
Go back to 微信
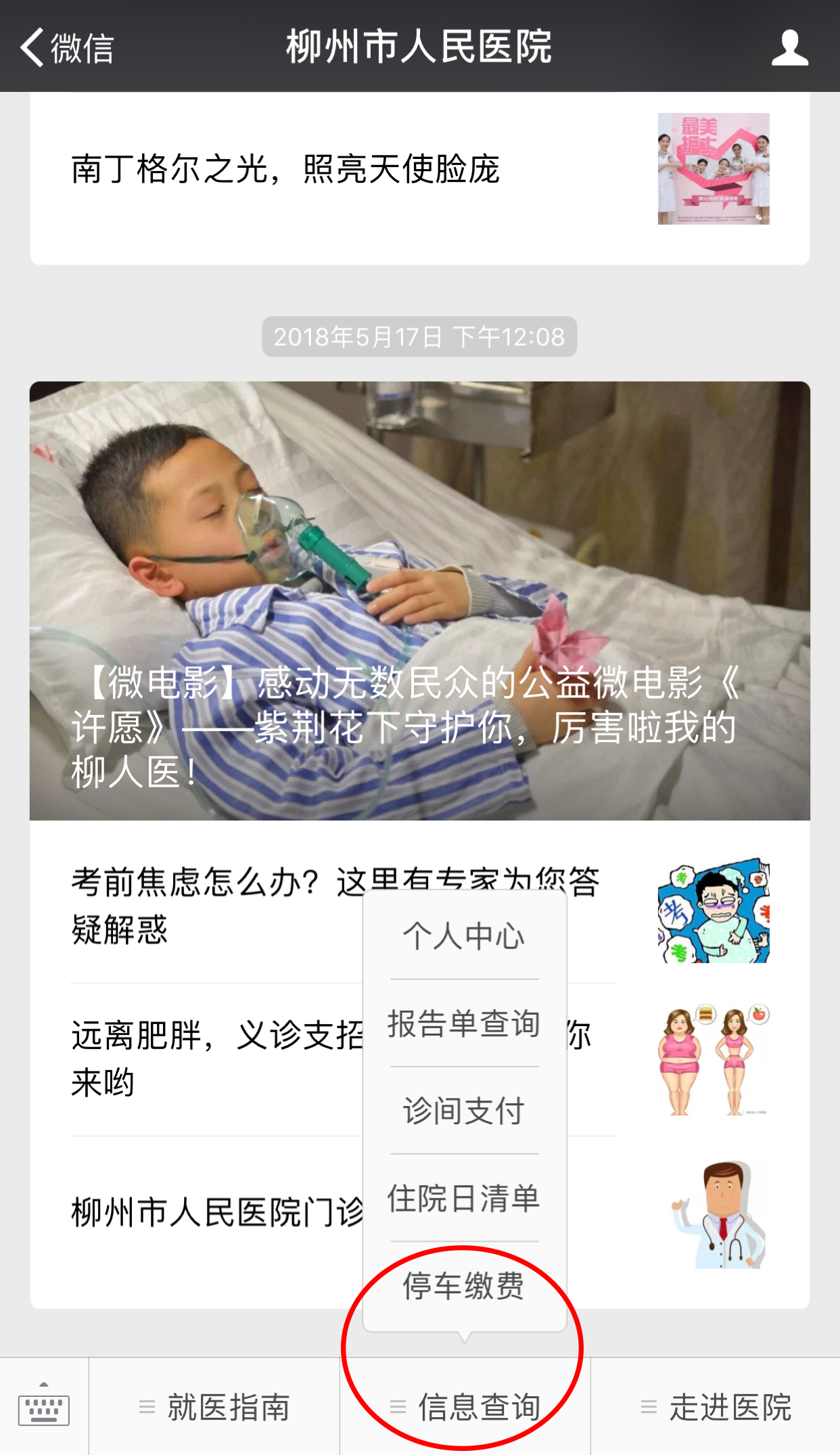tap(66, 47)
